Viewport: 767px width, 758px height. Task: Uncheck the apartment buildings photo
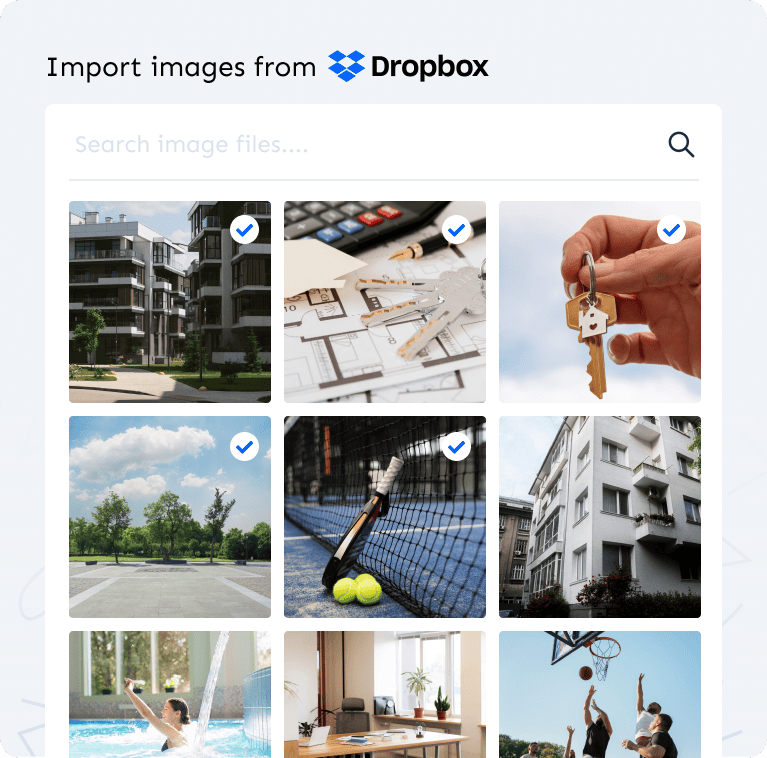coord(244,231)
